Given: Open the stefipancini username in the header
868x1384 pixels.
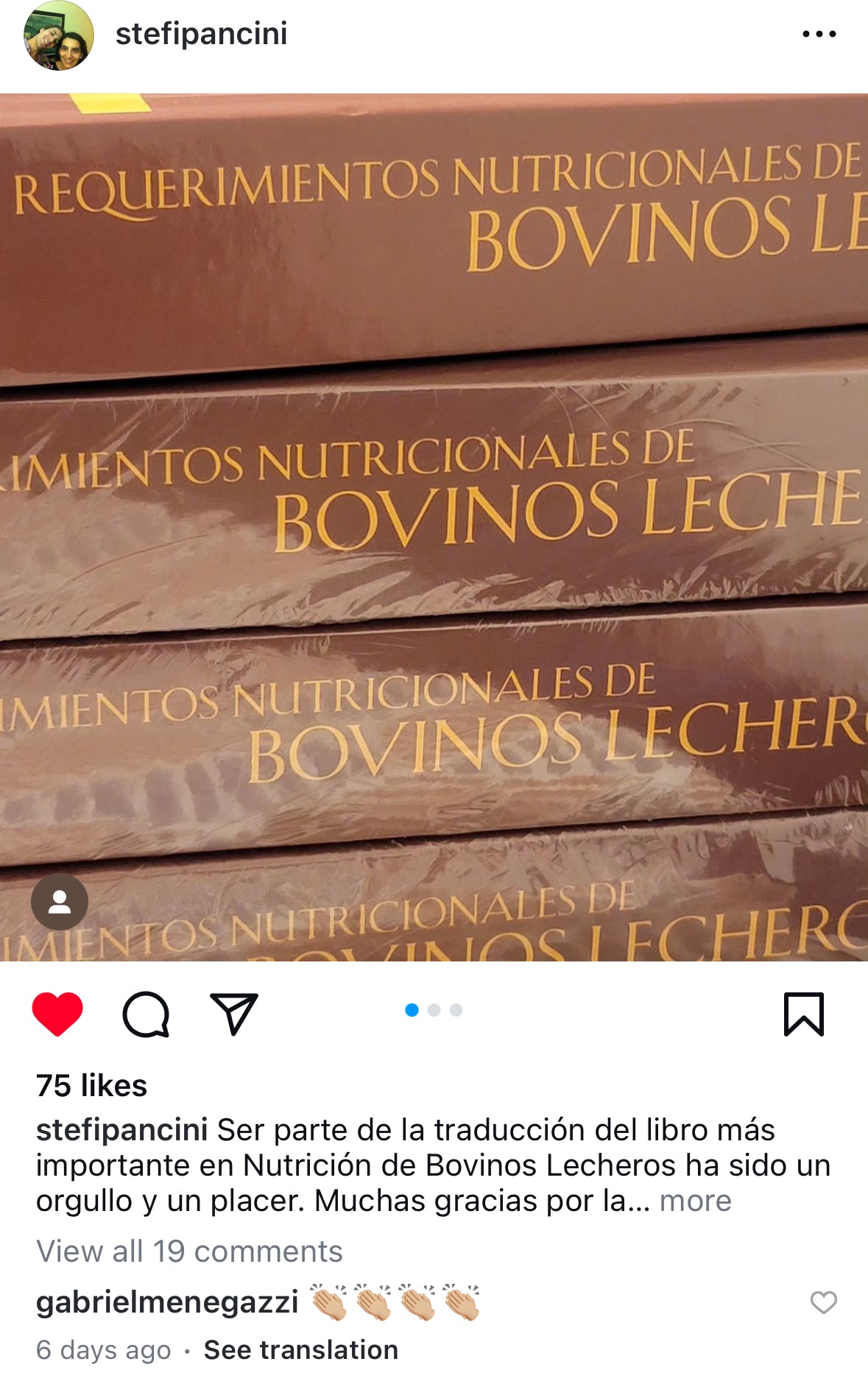Looking at the screenshot, I should pyautogui.click(x=201, y=34).
